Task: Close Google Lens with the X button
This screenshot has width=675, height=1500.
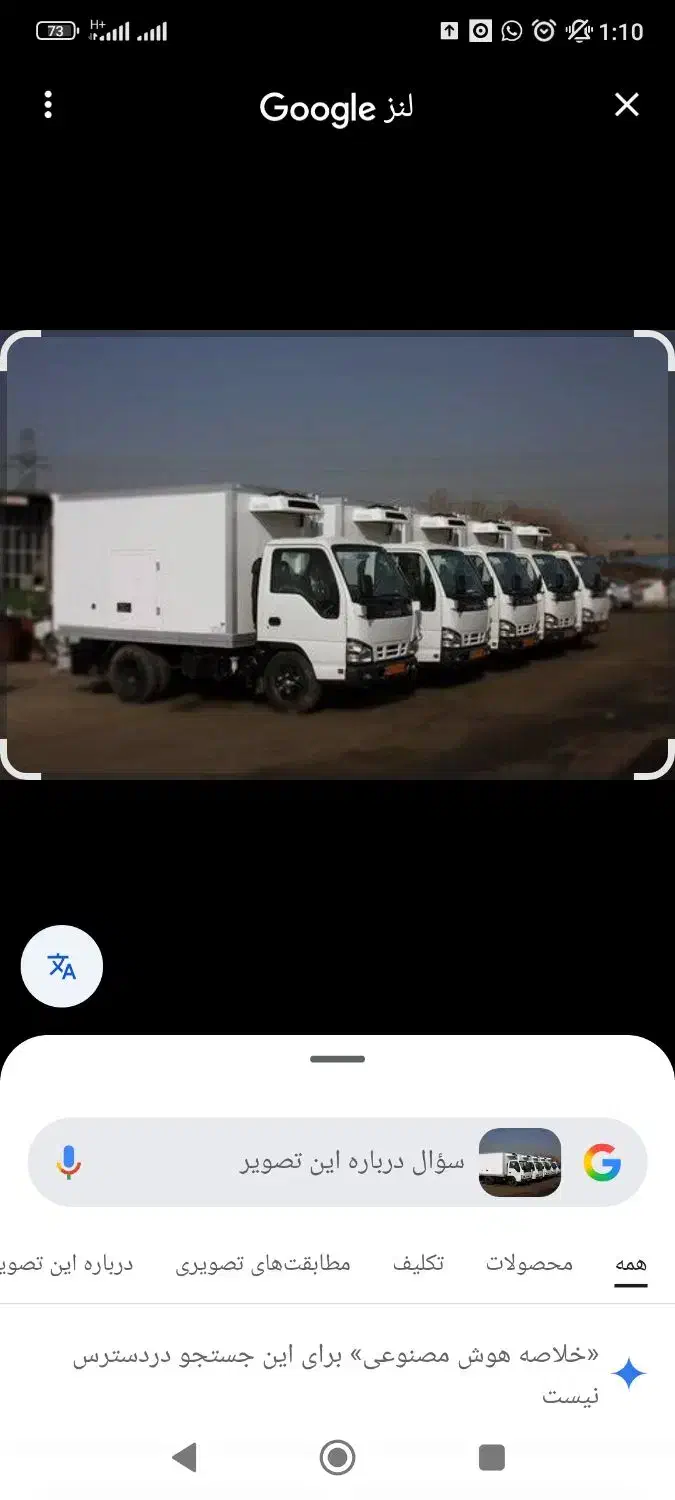Action: (626, 105)
